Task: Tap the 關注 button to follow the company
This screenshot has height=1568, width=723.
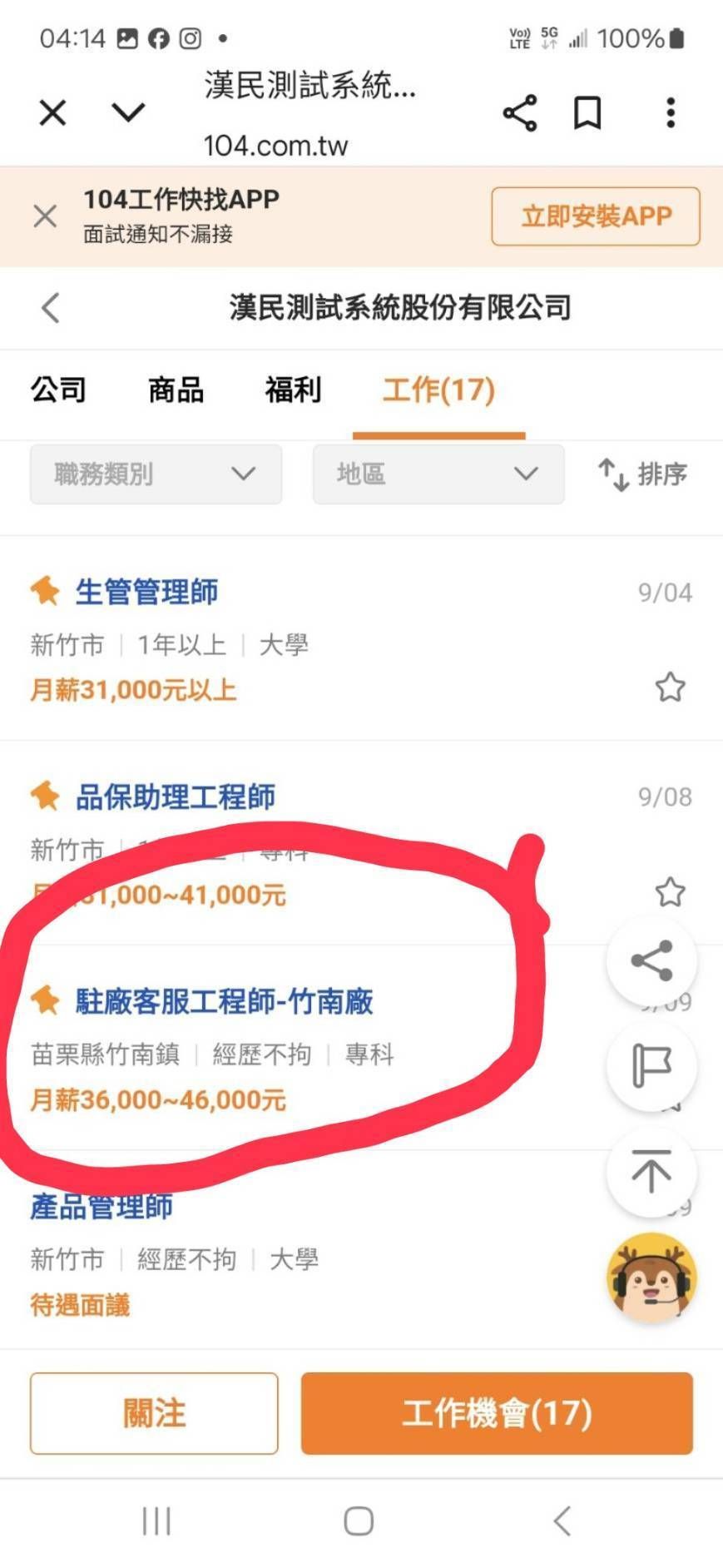Action: coord(154,1413)
